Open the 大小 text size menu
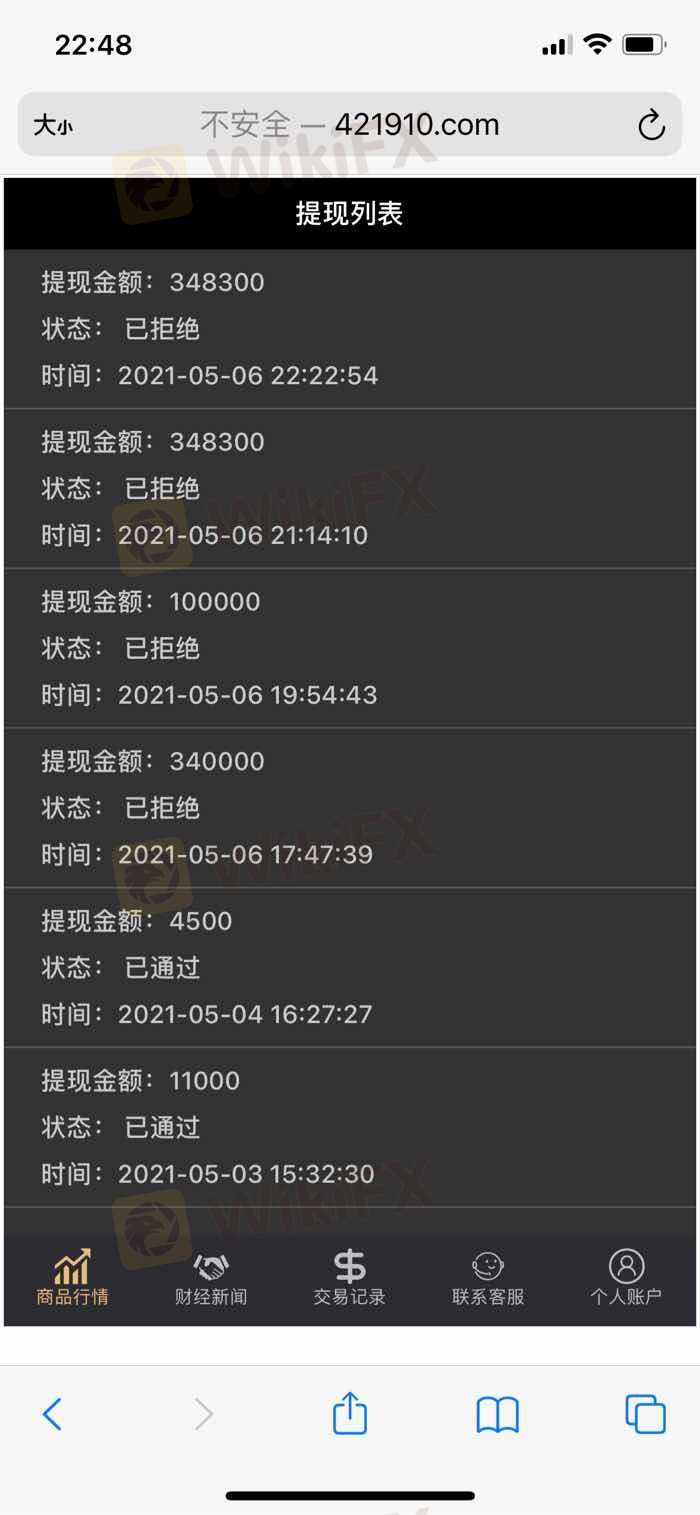 53,126
